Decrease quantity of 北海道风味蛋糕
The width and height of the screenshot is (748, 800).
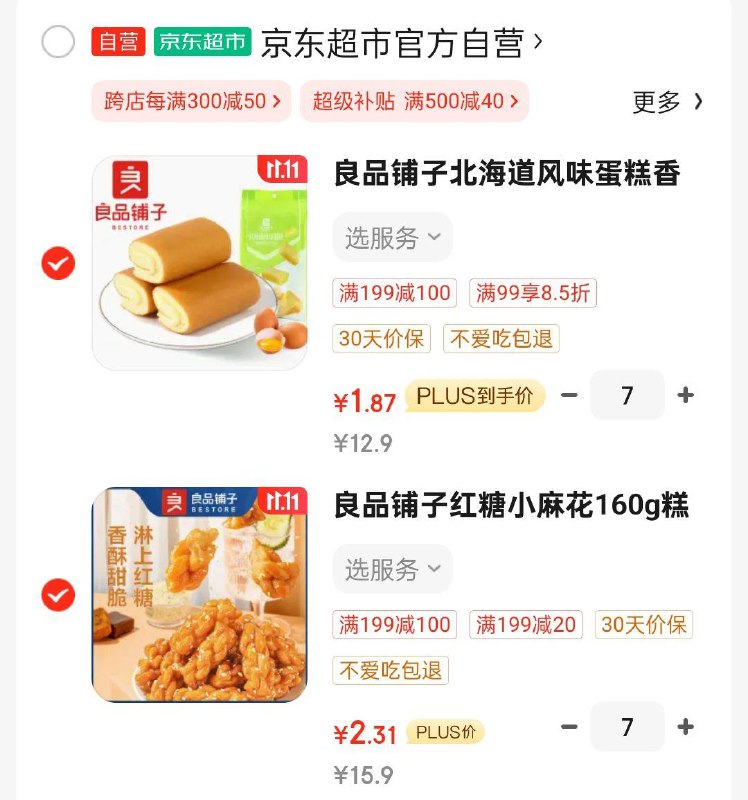tap(569, 395)
